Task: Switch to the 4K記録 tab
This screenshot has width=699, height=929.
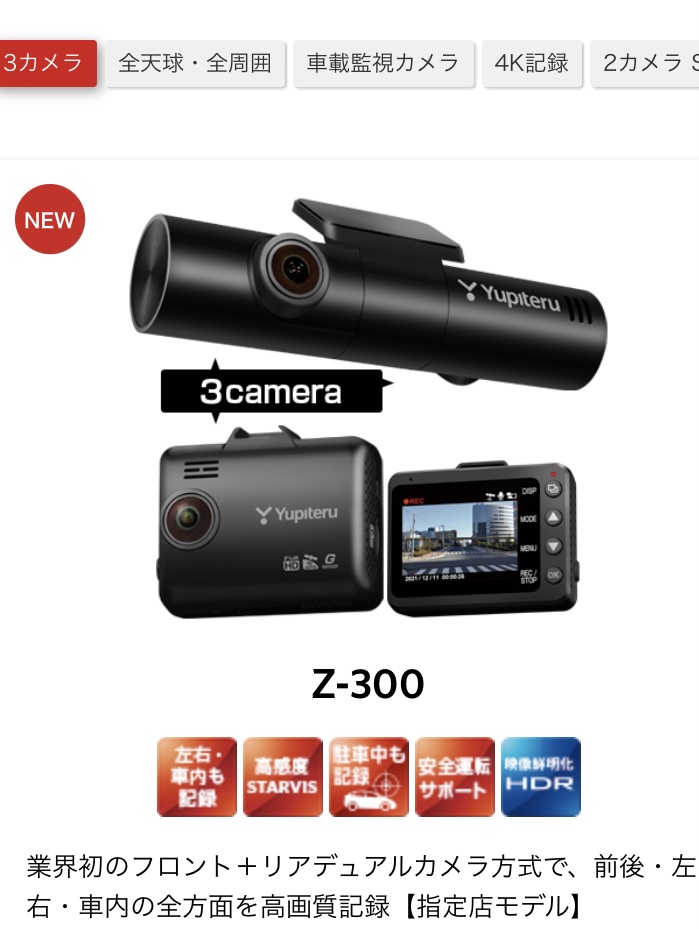Action: pyautogui.click(x=531, y=63)
